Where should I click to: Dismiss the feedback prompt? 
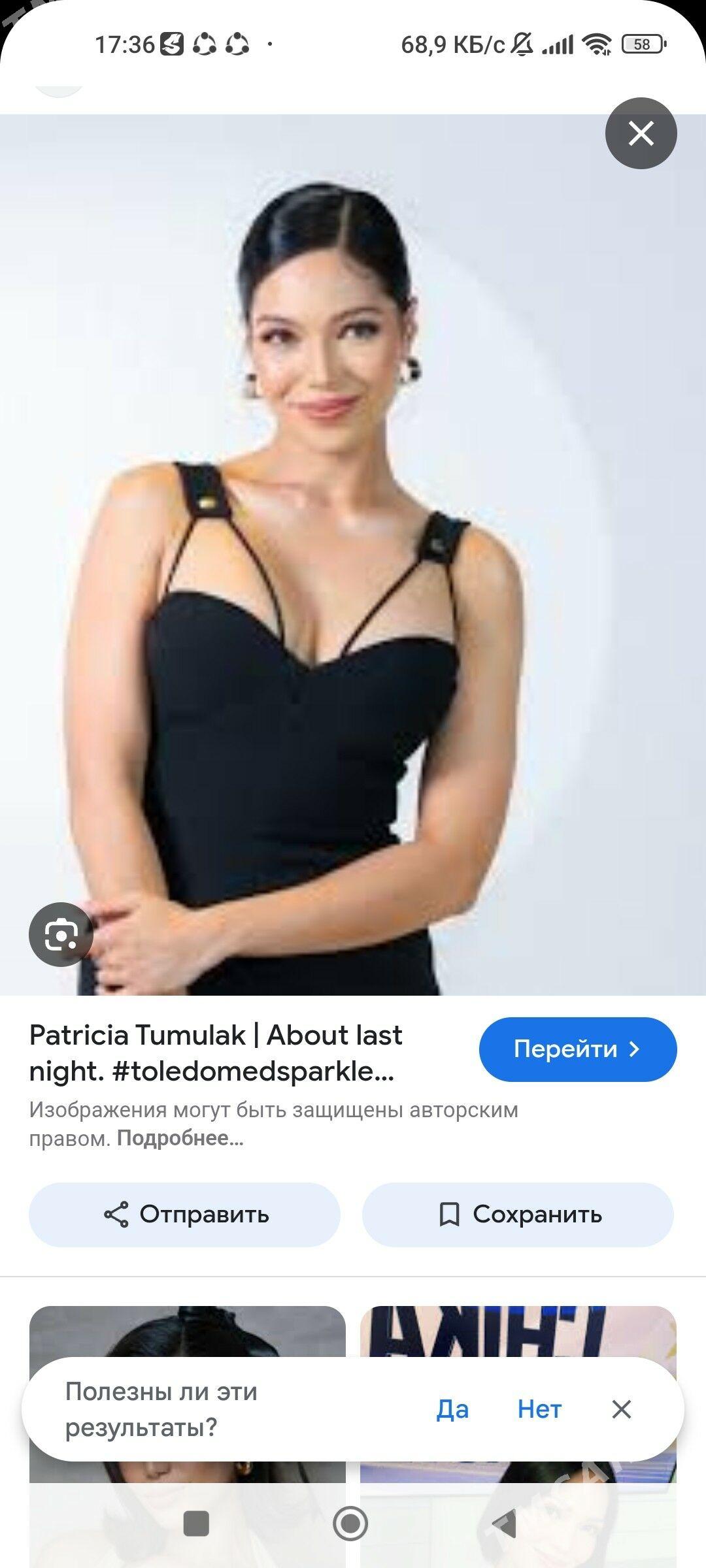pos(621,1409)
